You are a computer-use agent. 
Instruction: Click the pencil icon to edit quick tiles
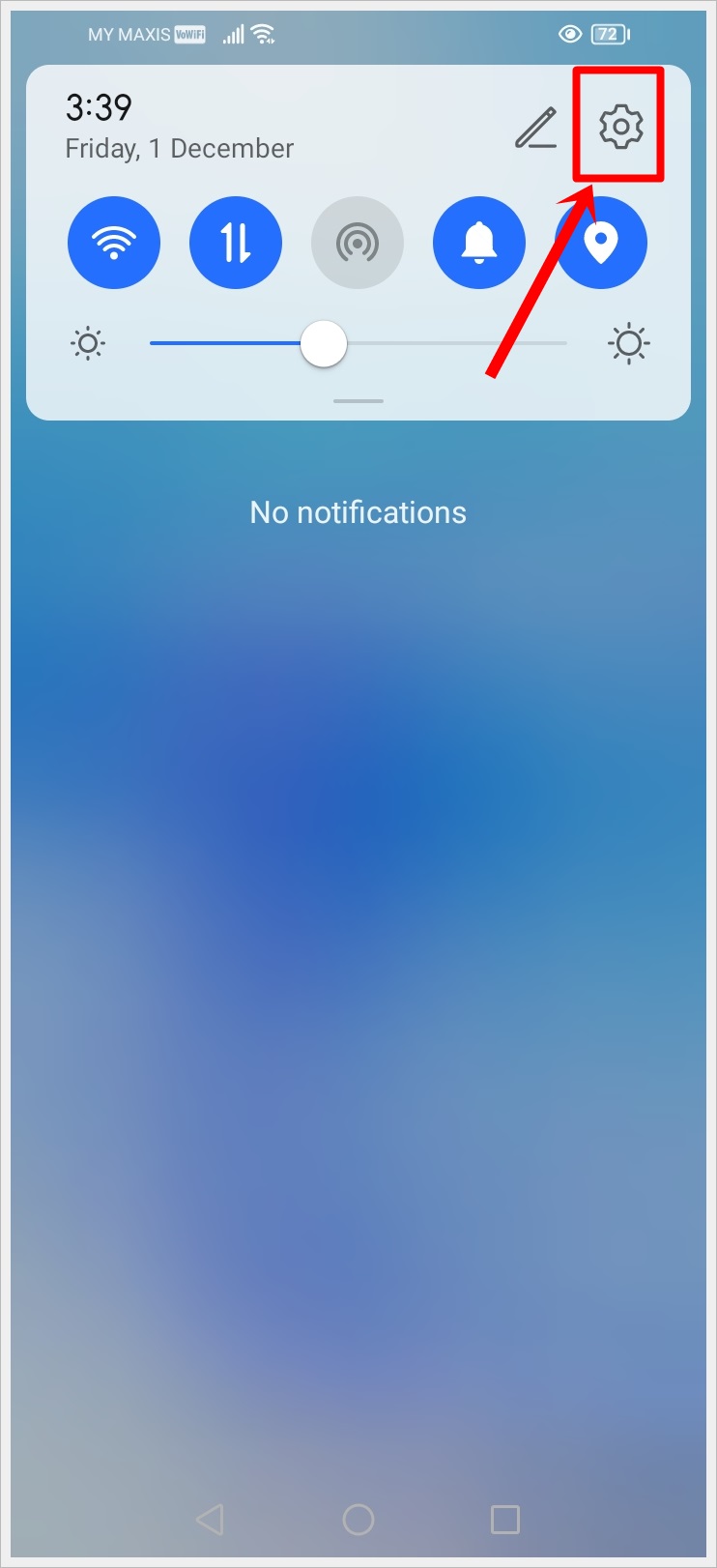(x=535, y=129)
